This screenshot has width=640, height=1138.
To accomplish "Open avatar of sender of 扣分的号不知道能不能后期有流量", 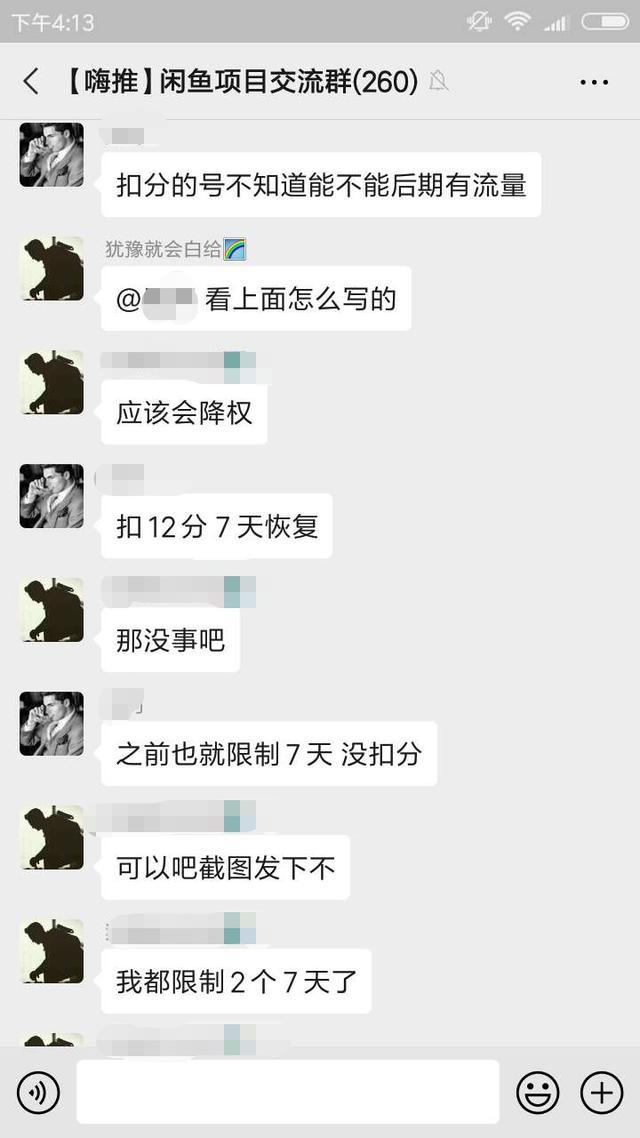I will [52, 155].
